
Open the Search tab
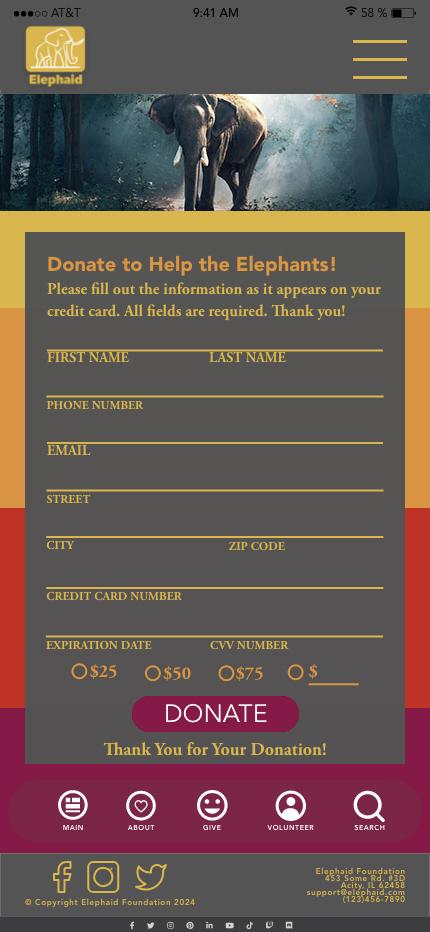(369, 811)
